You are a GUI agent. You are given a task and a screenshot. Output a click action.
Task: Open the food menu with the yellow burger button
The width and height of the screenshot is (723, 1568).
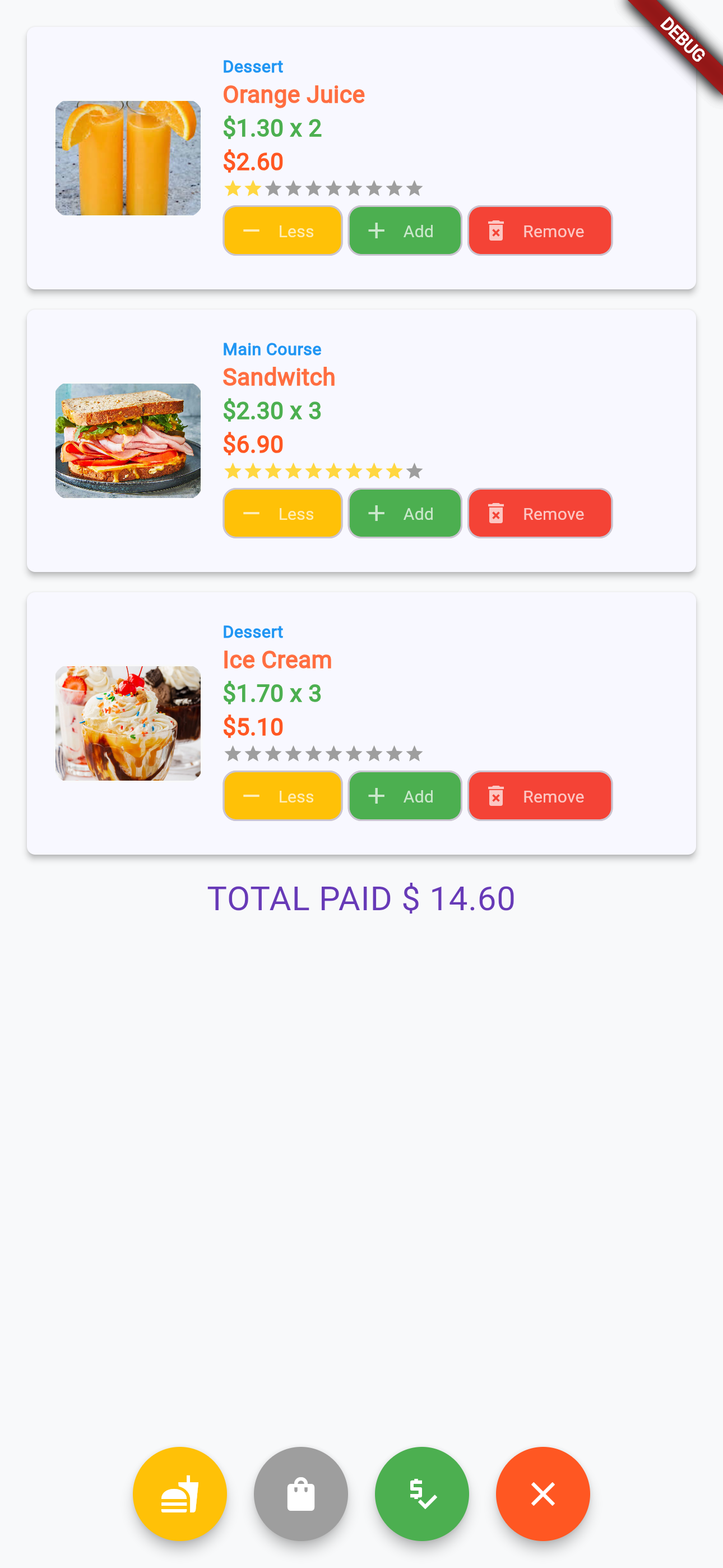click(x=179, y=1493)
